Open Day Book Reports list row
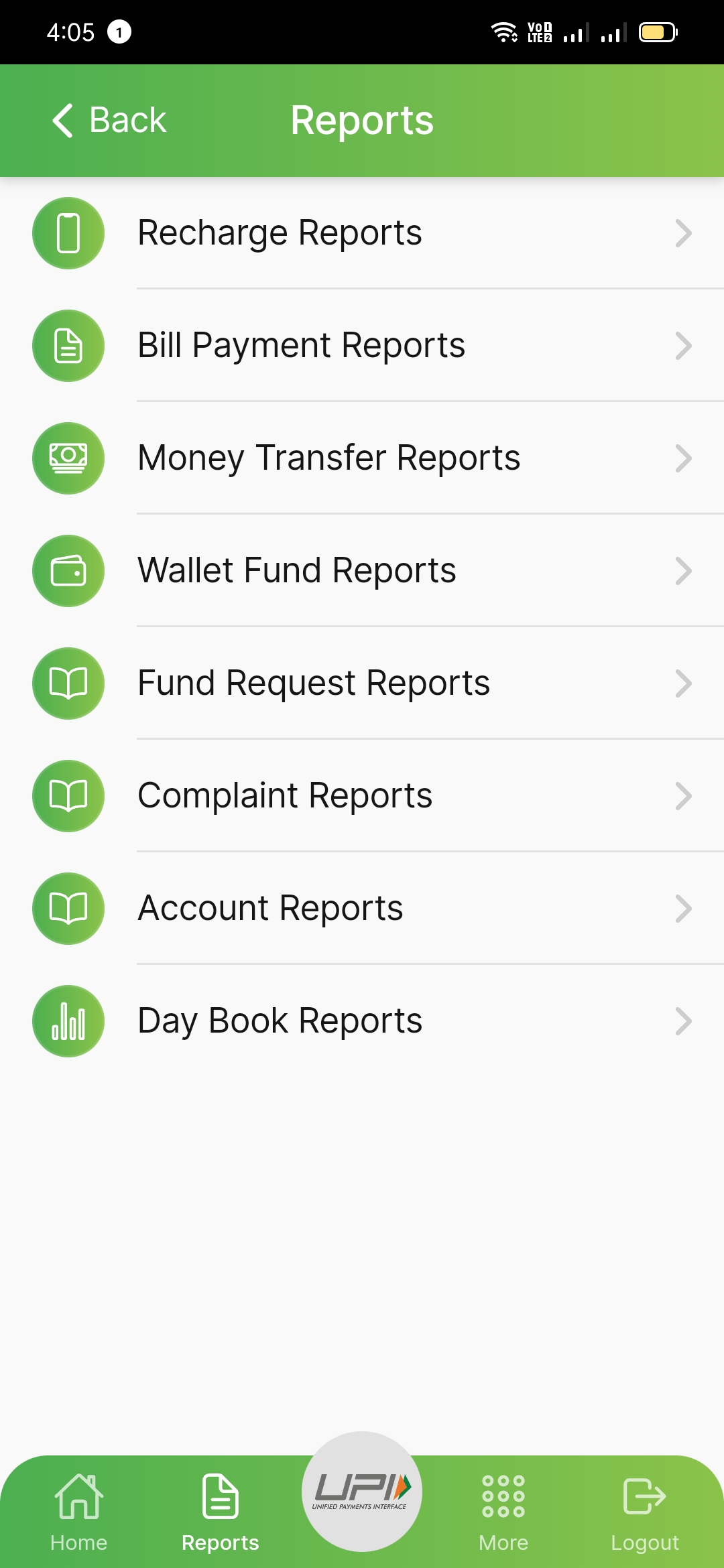This screenshot has width=724, height=1568. click(362, 1020)
